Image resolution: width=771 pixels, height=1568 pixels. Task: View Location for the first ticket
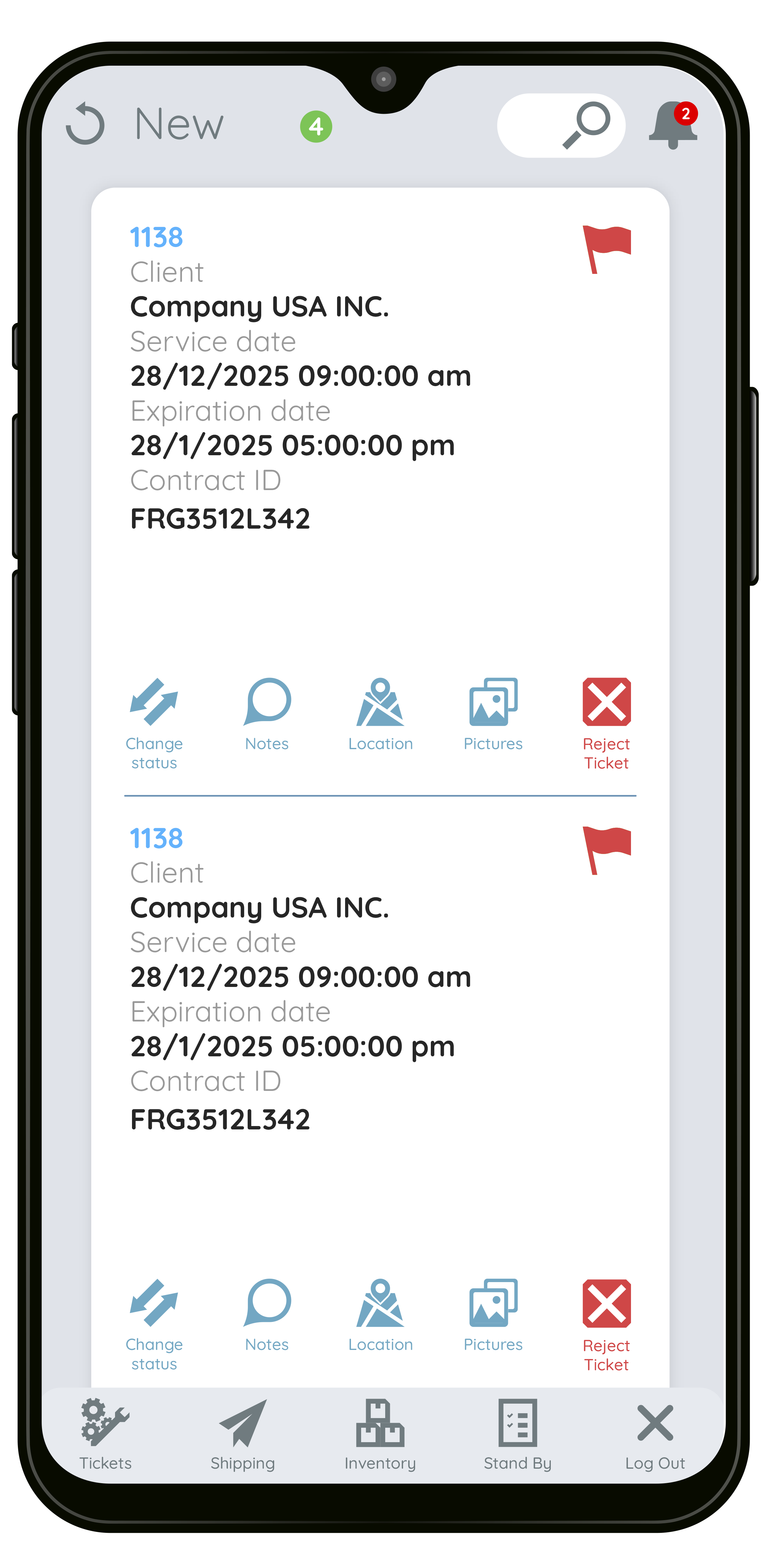[x=380, y=713]
